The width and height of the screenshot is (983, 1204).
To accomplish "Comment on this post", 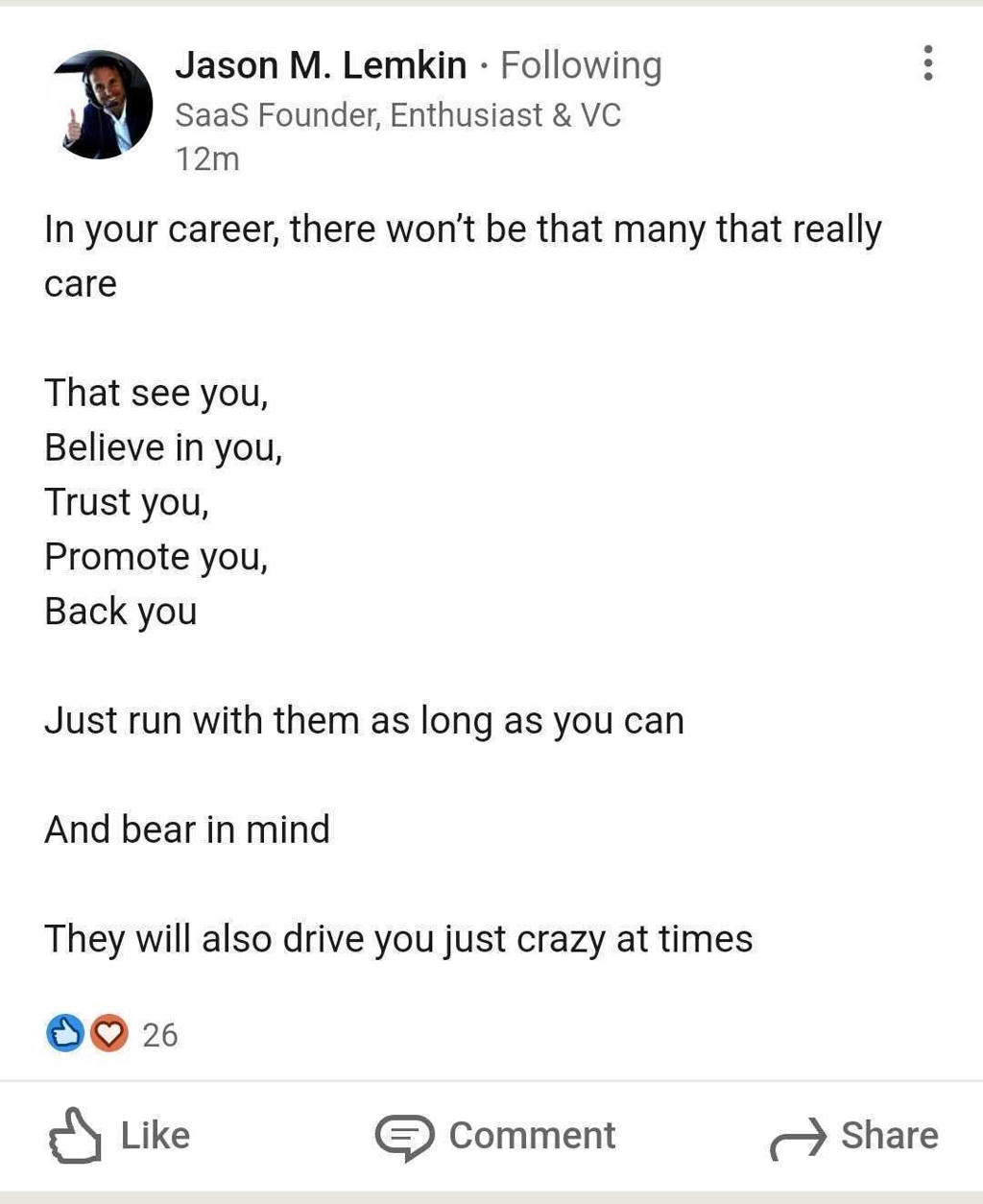I will pyautogui.click(x=495, y=1136).
